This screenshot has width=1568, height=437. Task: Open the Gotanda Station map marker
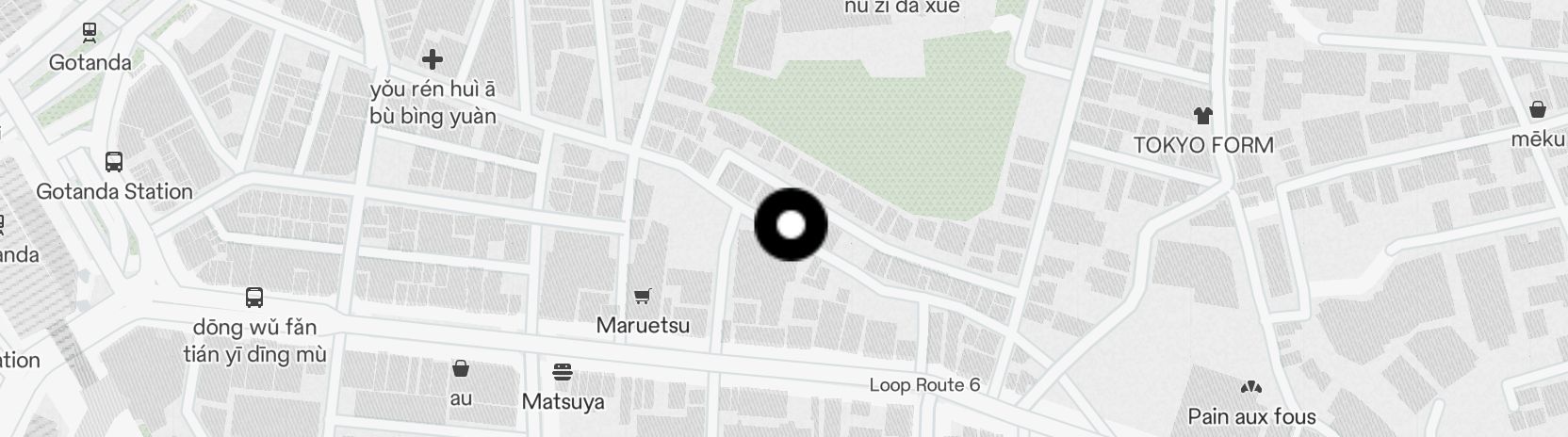click(114, 162)
